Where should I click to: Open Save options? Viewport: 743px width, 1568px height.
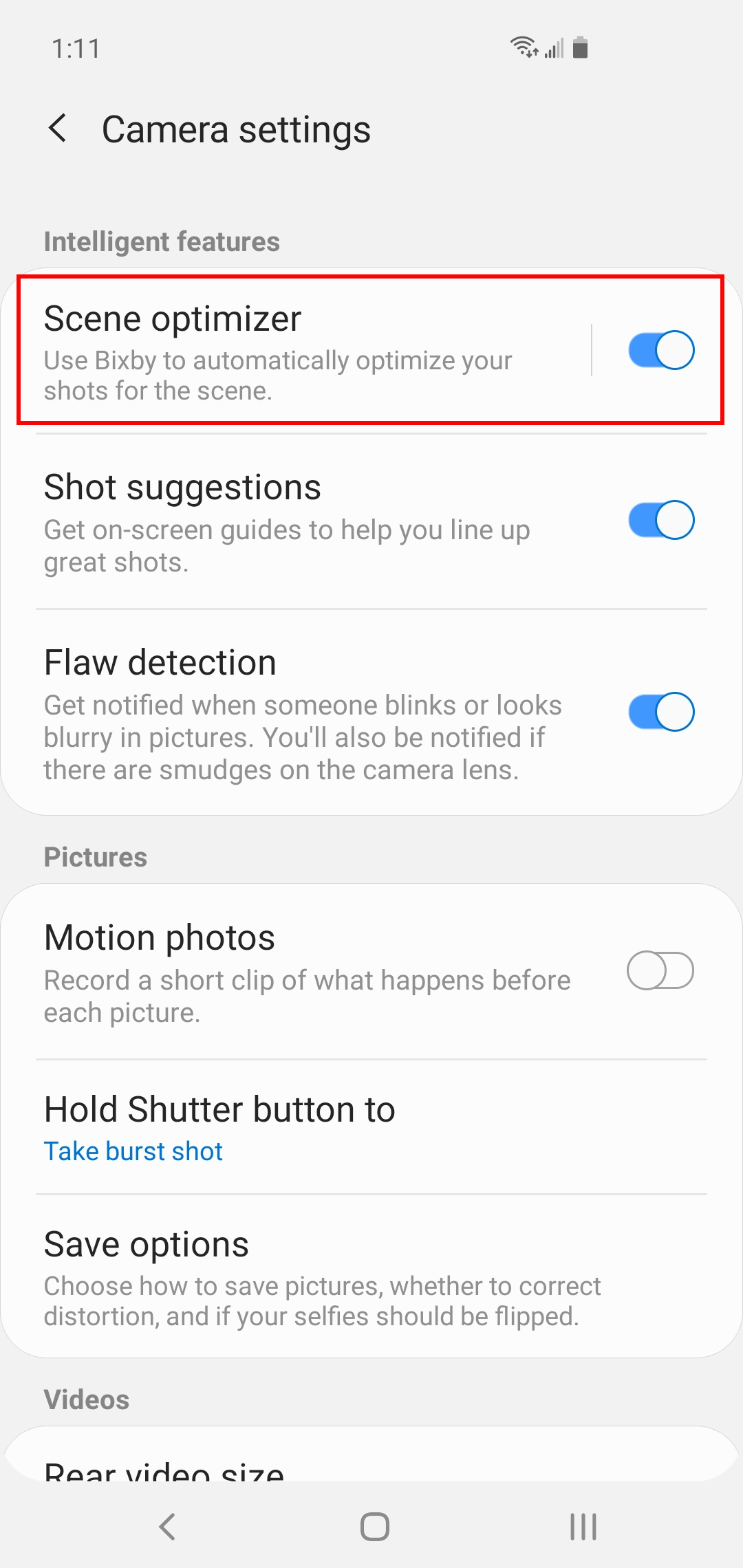tap(371, 1276)
